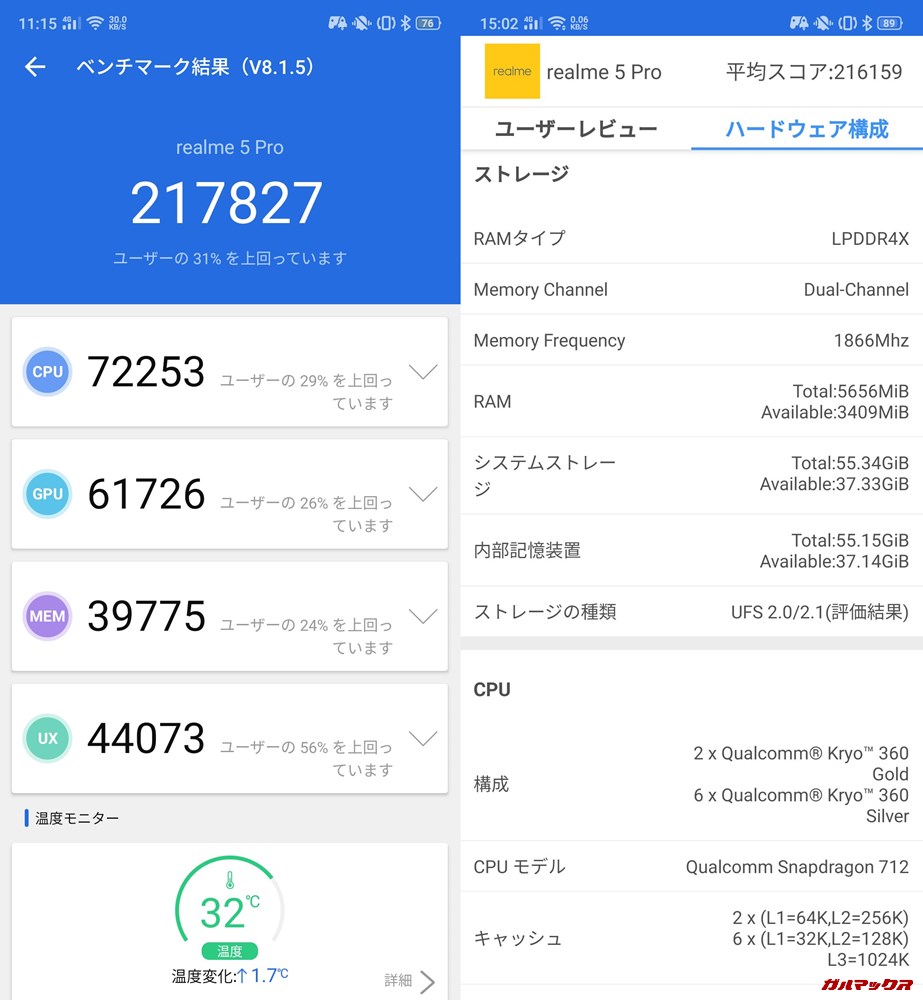Select the realme logo thumbnail
Viewport: 923px width, 1000px height.
pyautogui.click(x=512, y=71)
